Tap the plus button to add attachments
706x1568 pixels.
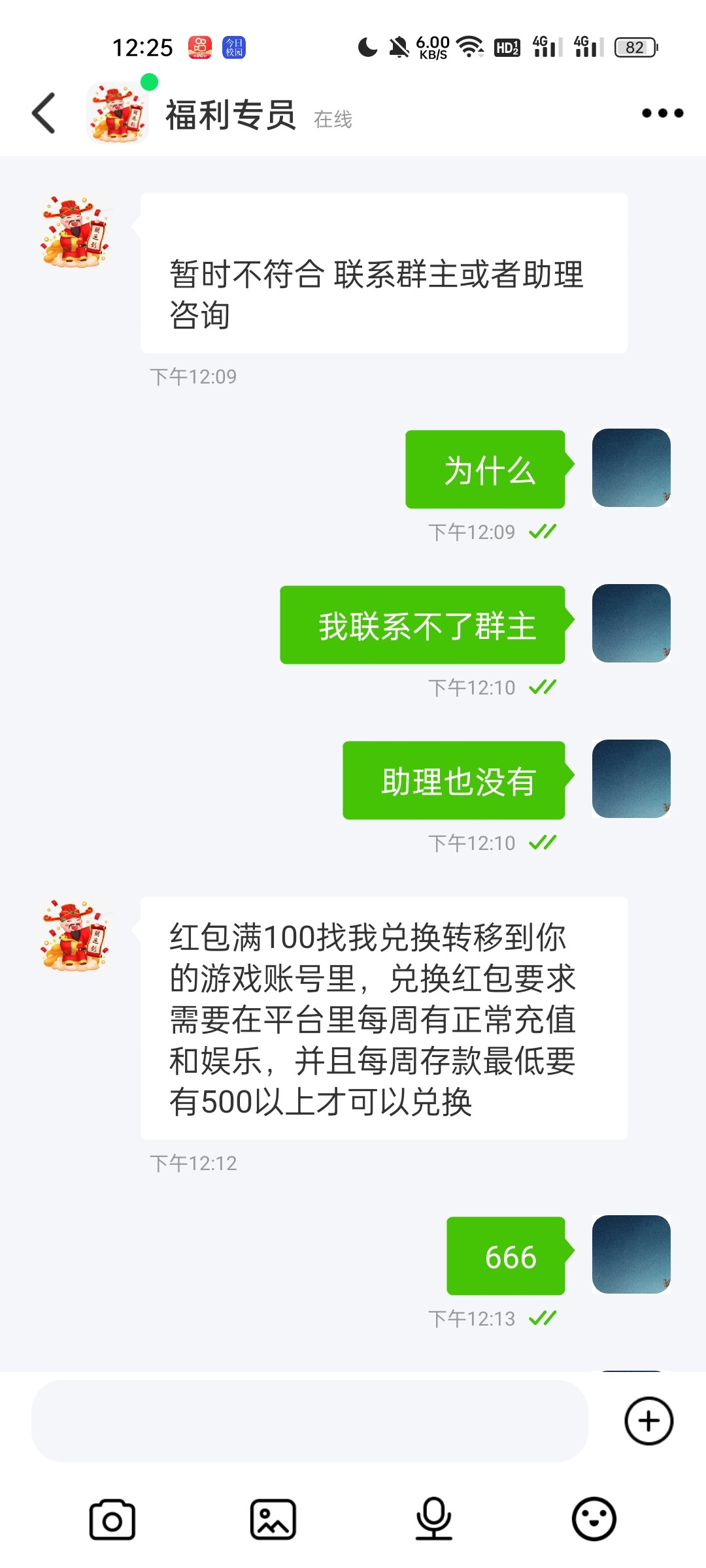[648, 1421]
